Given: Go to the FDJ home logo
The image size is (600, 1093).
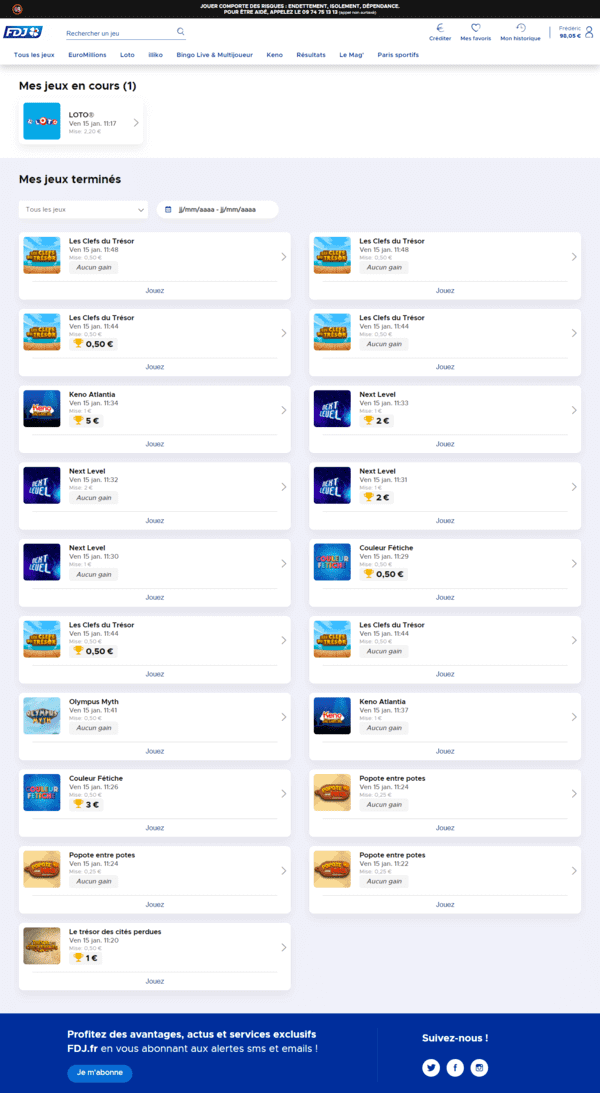Looking at the screenshot, I should (23, 32).
